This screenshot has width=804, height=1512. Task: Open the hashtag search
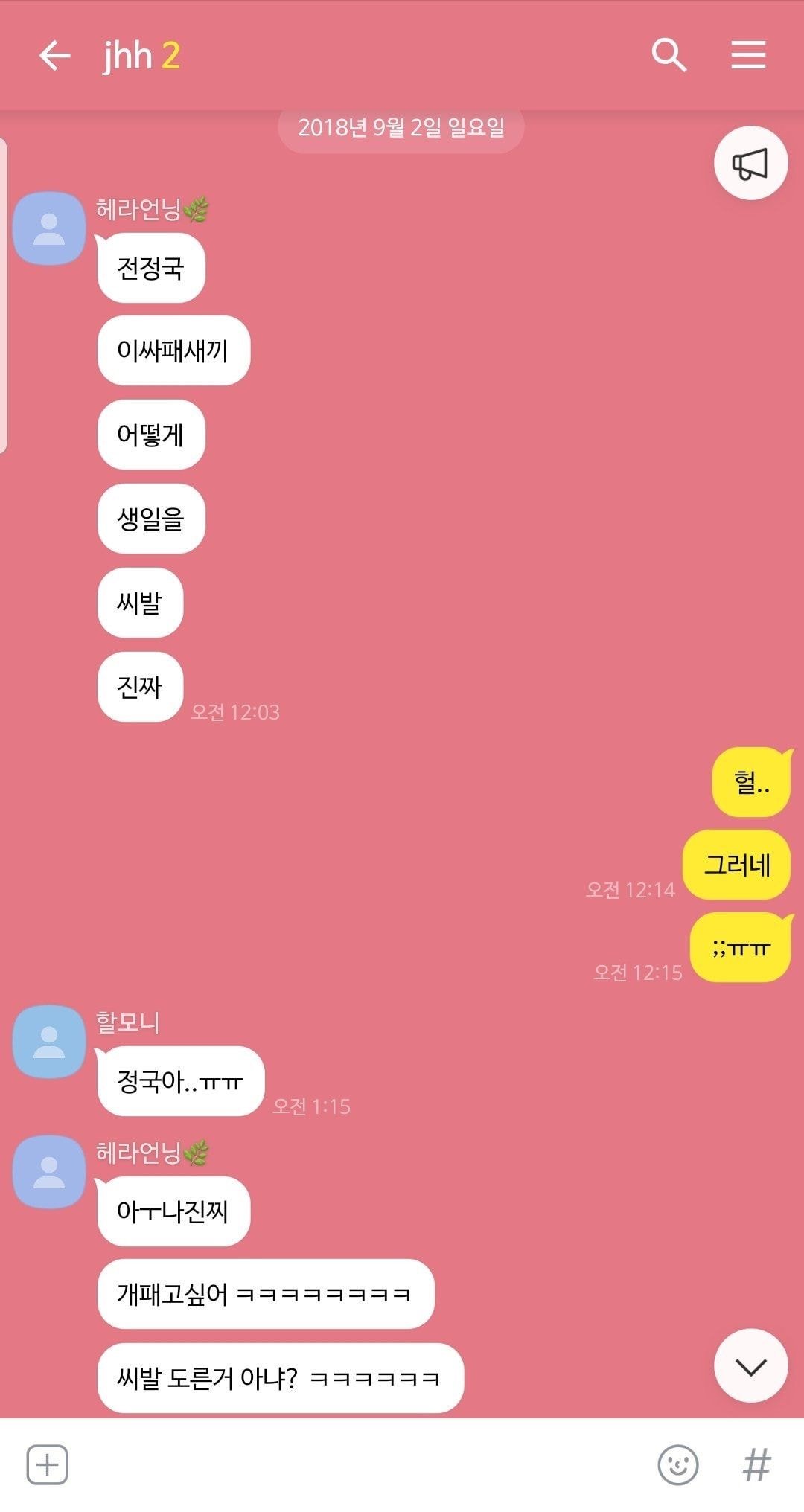[x=757, y=1465]
